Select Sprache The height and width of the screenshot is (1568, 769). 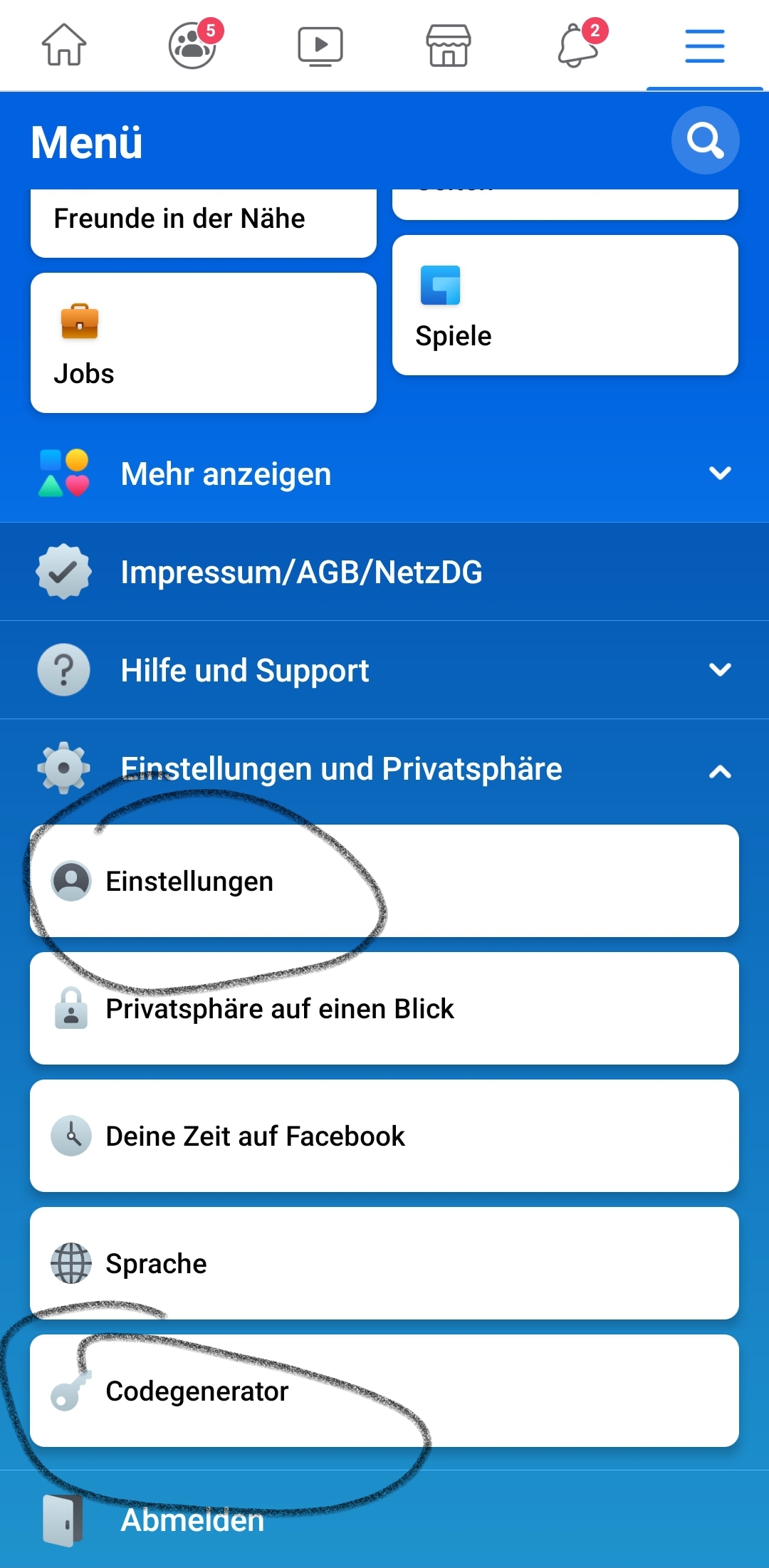tap(384, 1263)
